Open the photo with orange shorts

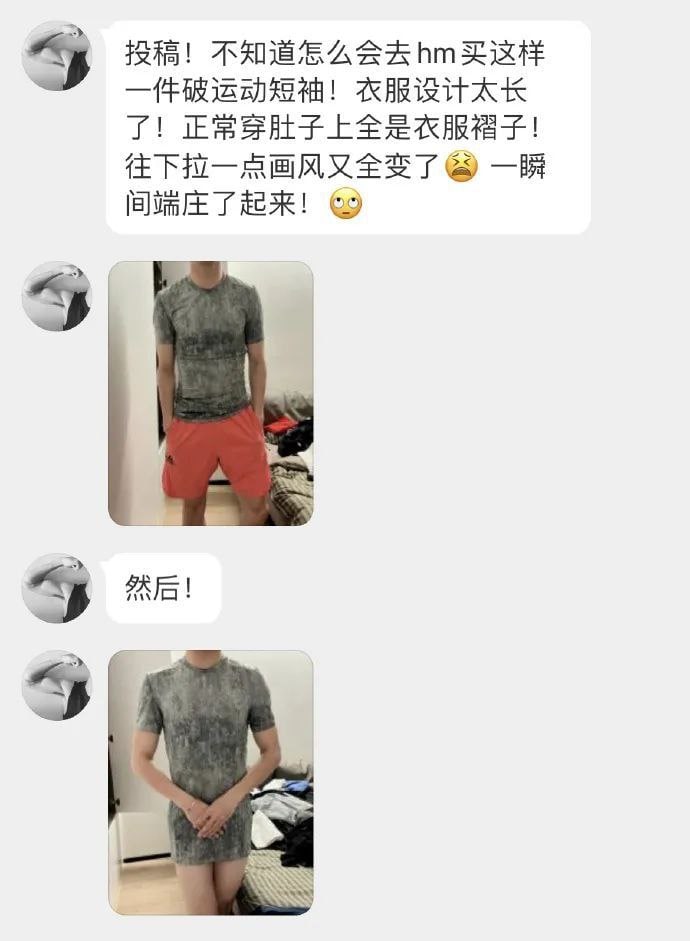[x=210, y=393]
